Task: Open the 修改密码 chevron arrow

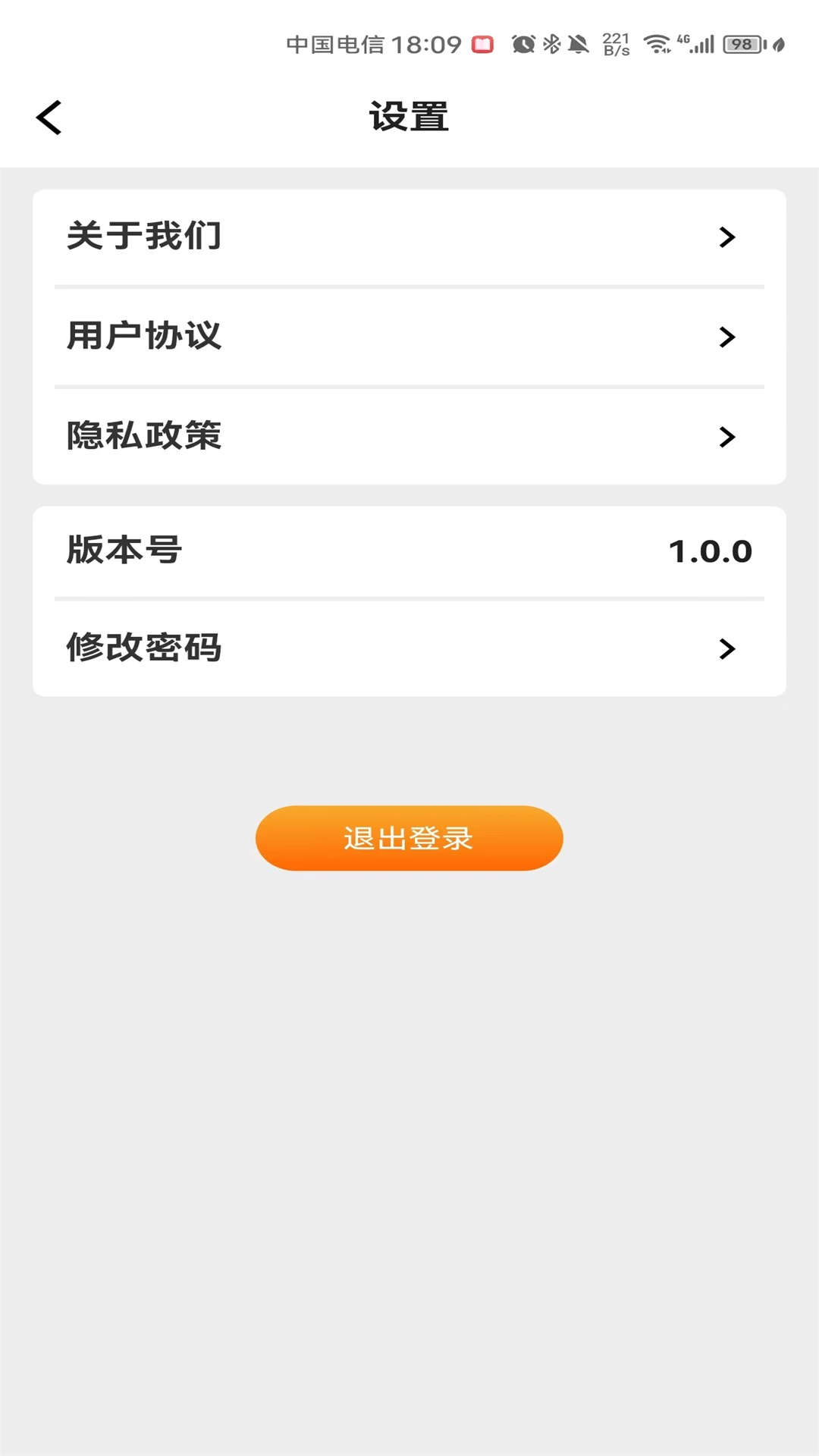Action: point(727,648)
